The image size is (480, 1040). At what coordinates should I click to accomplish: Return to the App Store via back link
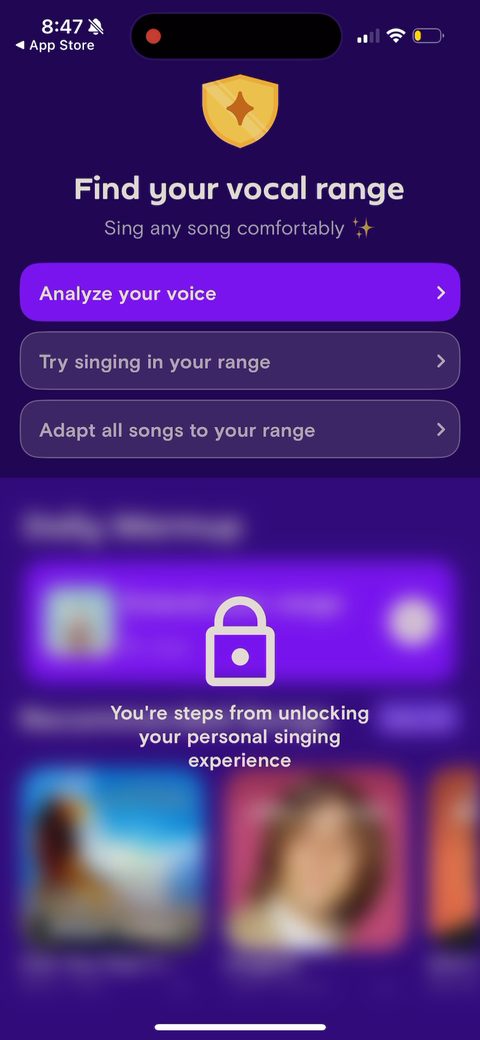55,46
